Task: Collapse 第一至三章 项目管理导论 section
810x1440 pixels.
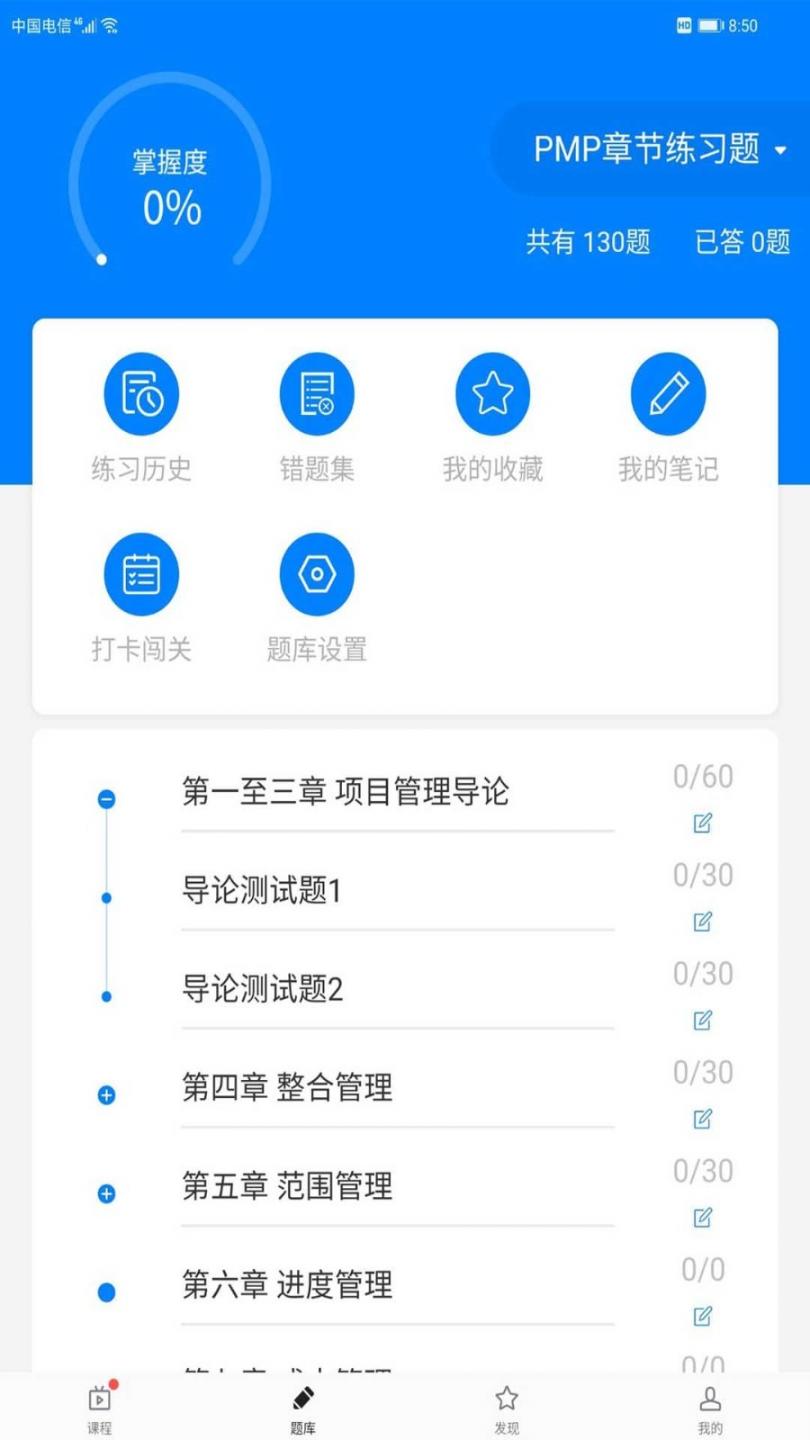Action: [106, 799]
